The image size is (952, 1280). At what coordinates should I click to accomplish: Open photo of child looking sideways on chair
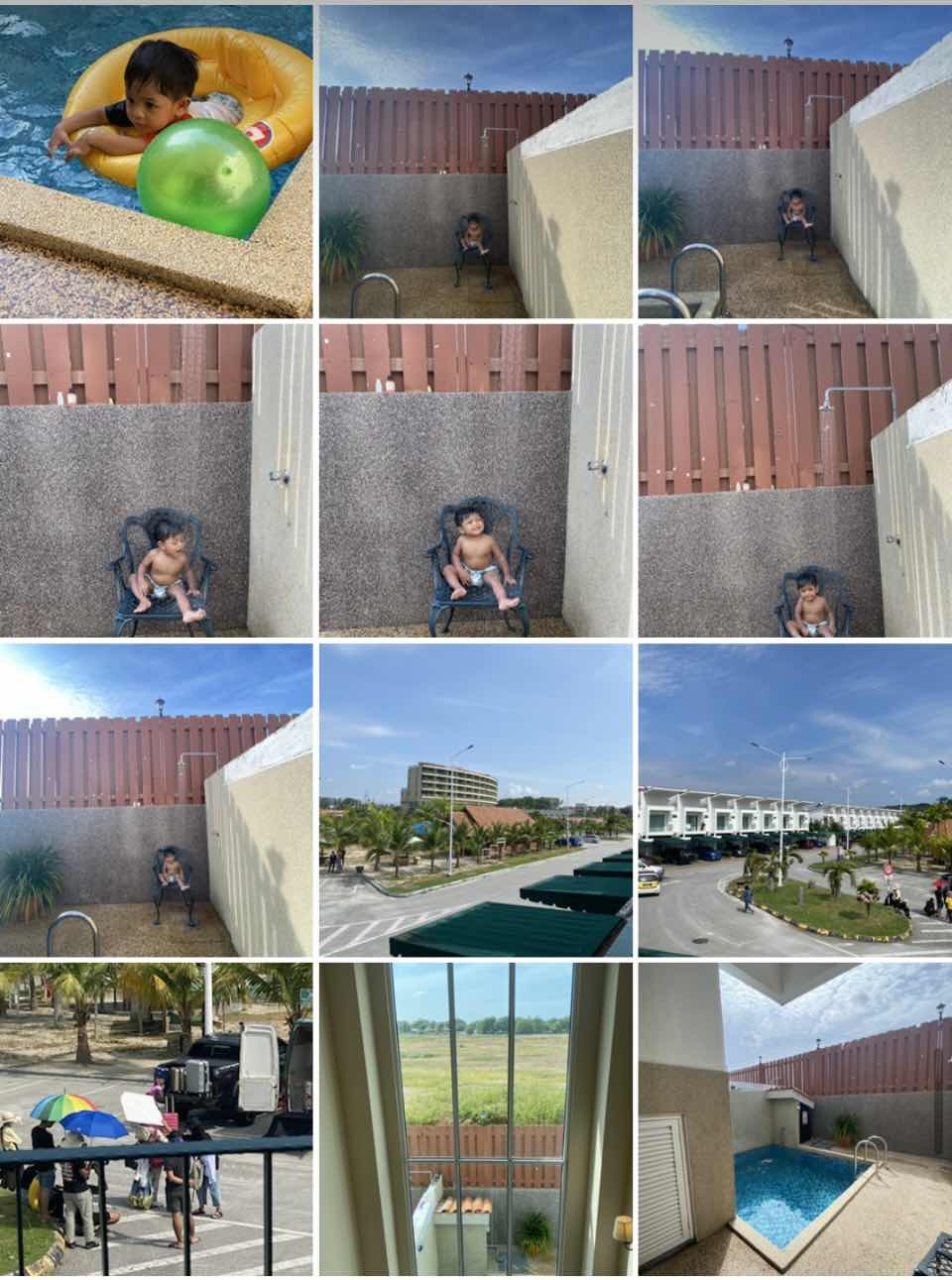(157, 480)
